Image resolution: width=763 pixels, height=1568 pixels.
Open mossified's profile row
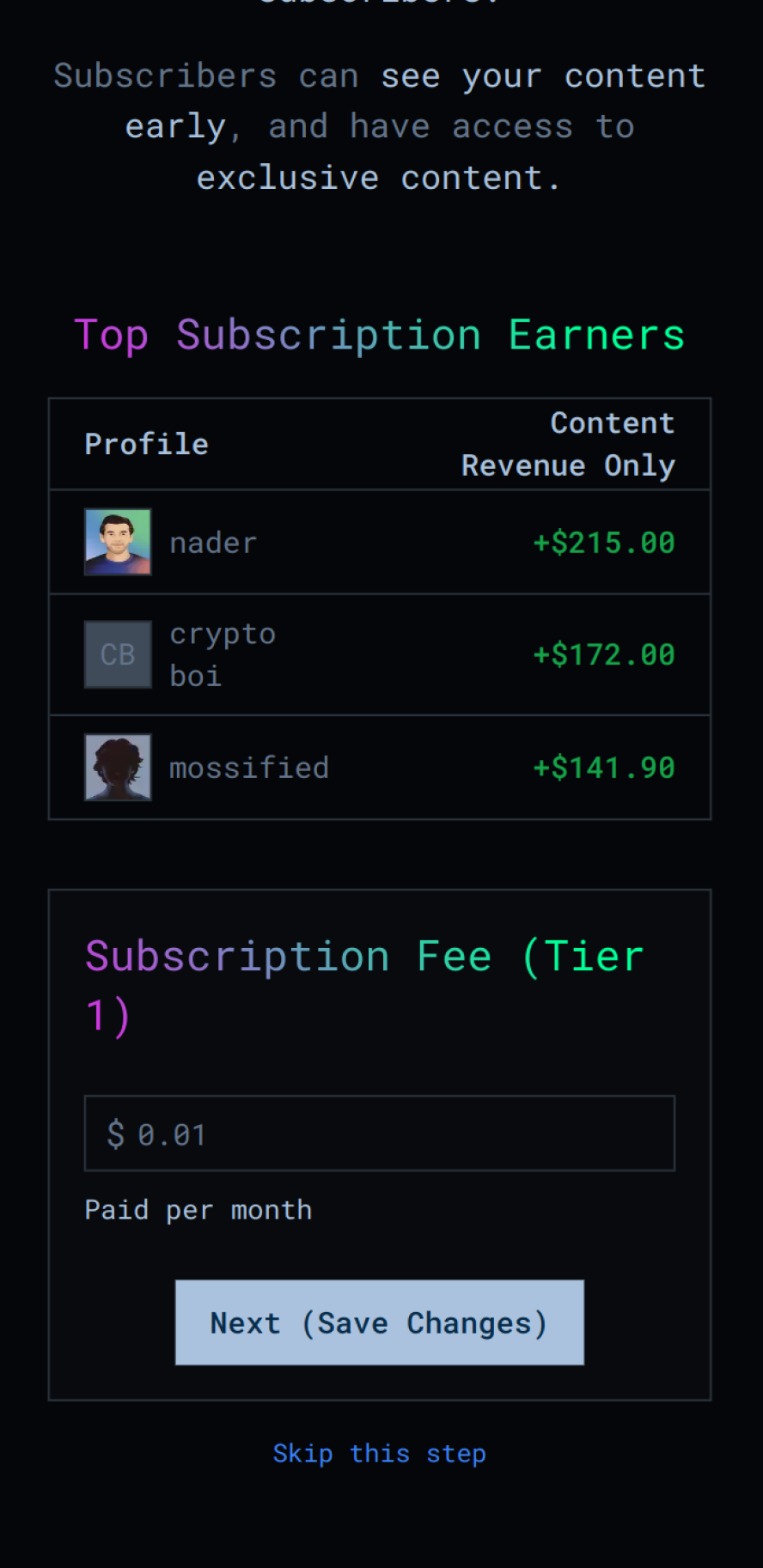[248, 768]
